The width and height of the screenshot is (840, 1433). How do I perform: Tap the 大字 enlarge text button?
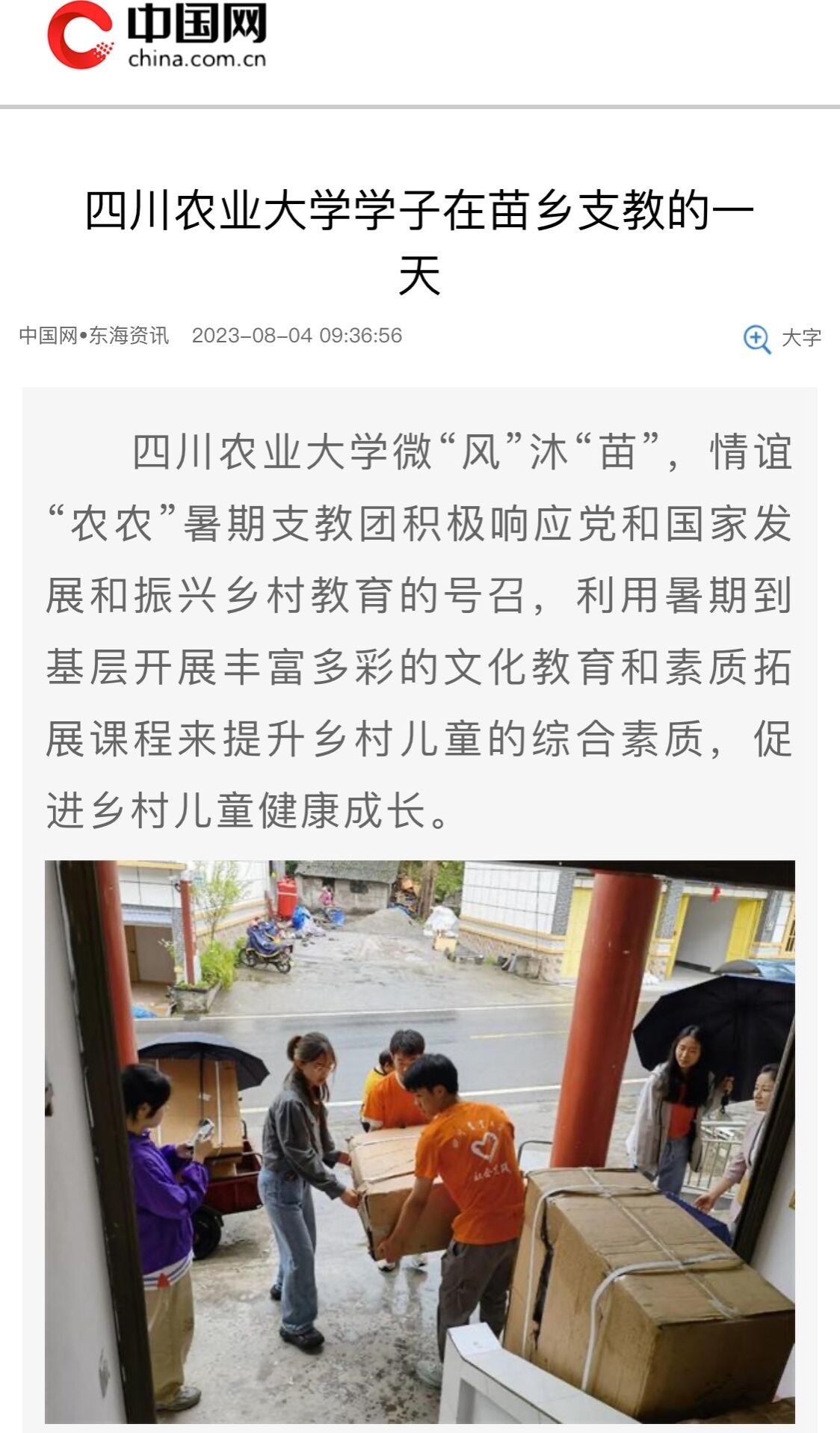[x=782, y=338]
